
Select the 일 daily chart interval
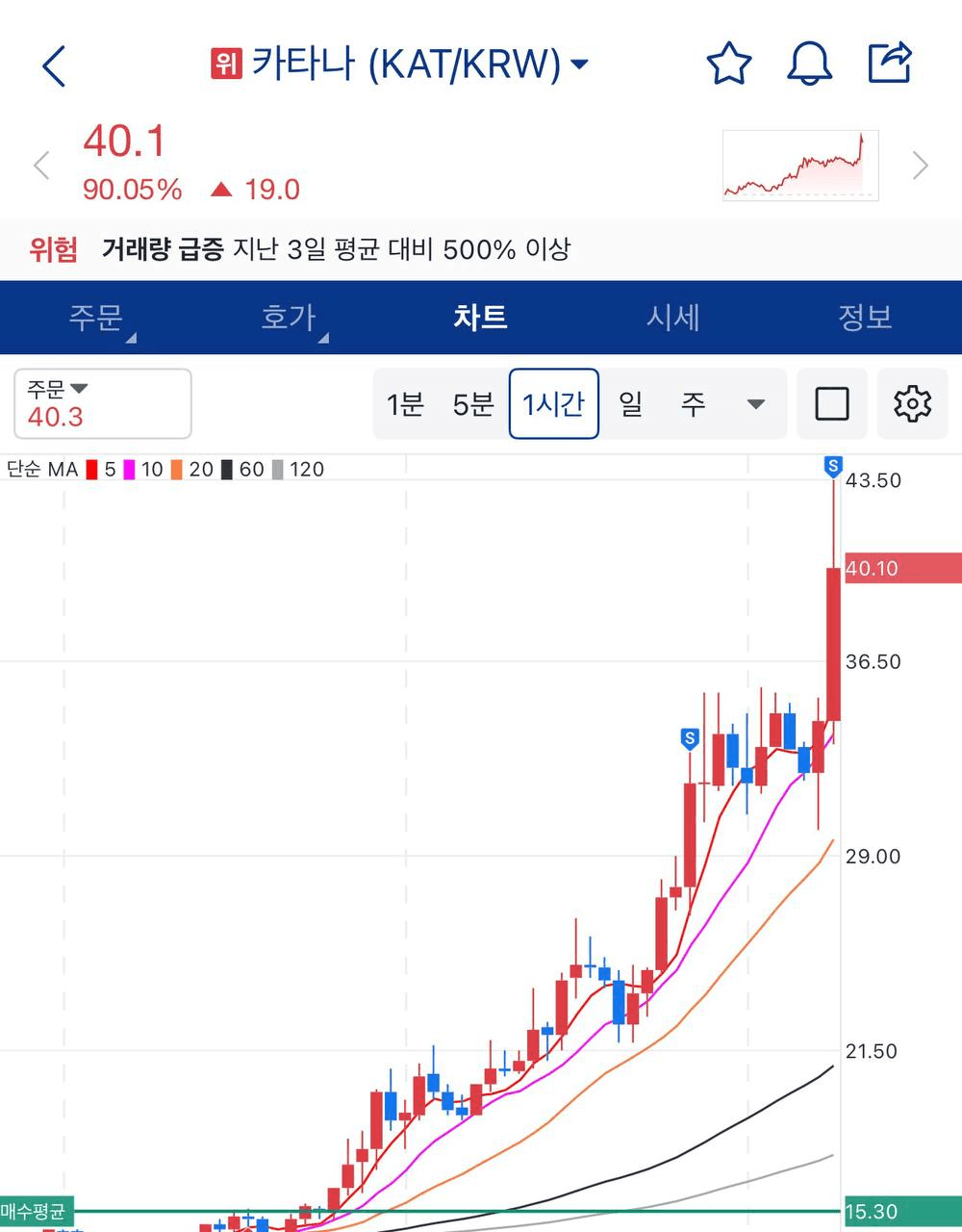[x=631, y=404]
